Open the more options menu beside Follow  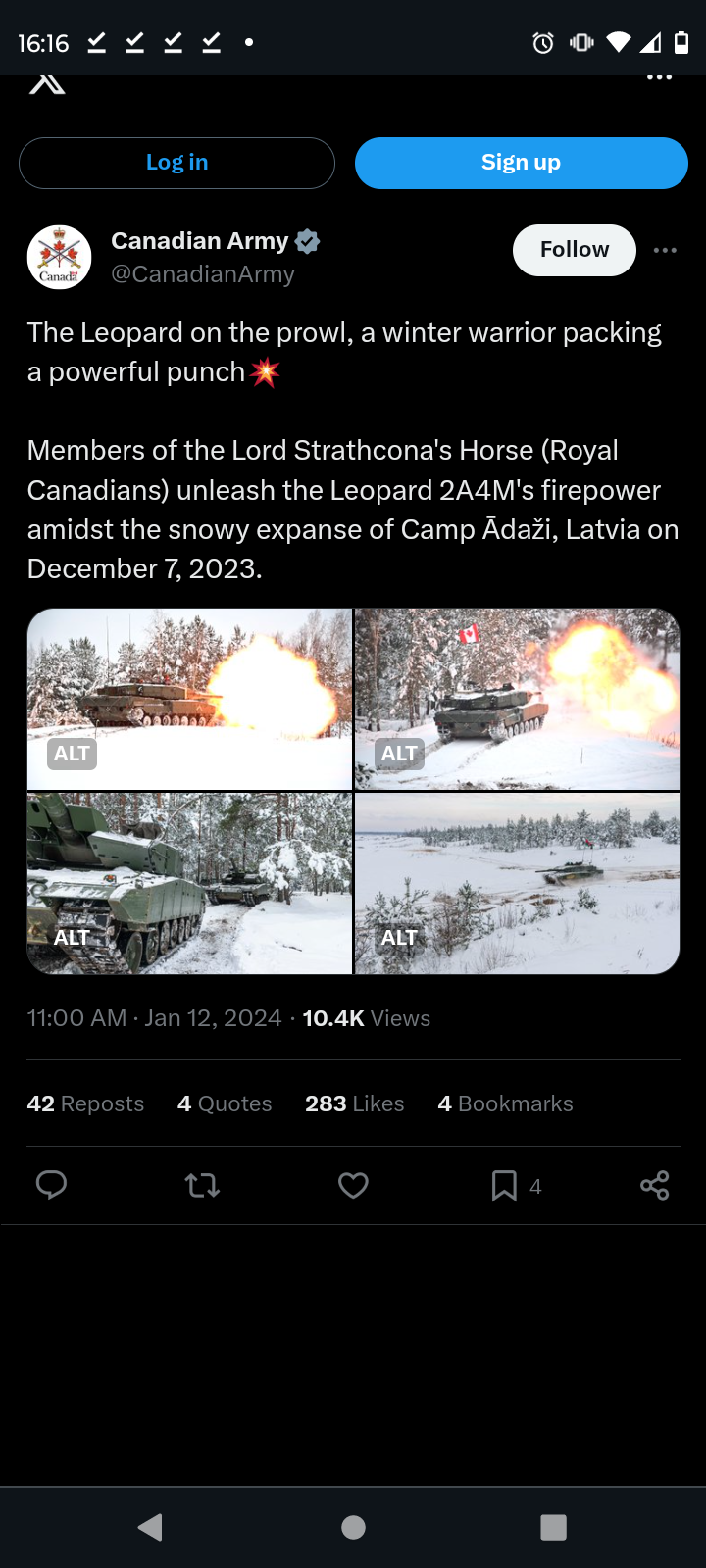pos(665,250)
